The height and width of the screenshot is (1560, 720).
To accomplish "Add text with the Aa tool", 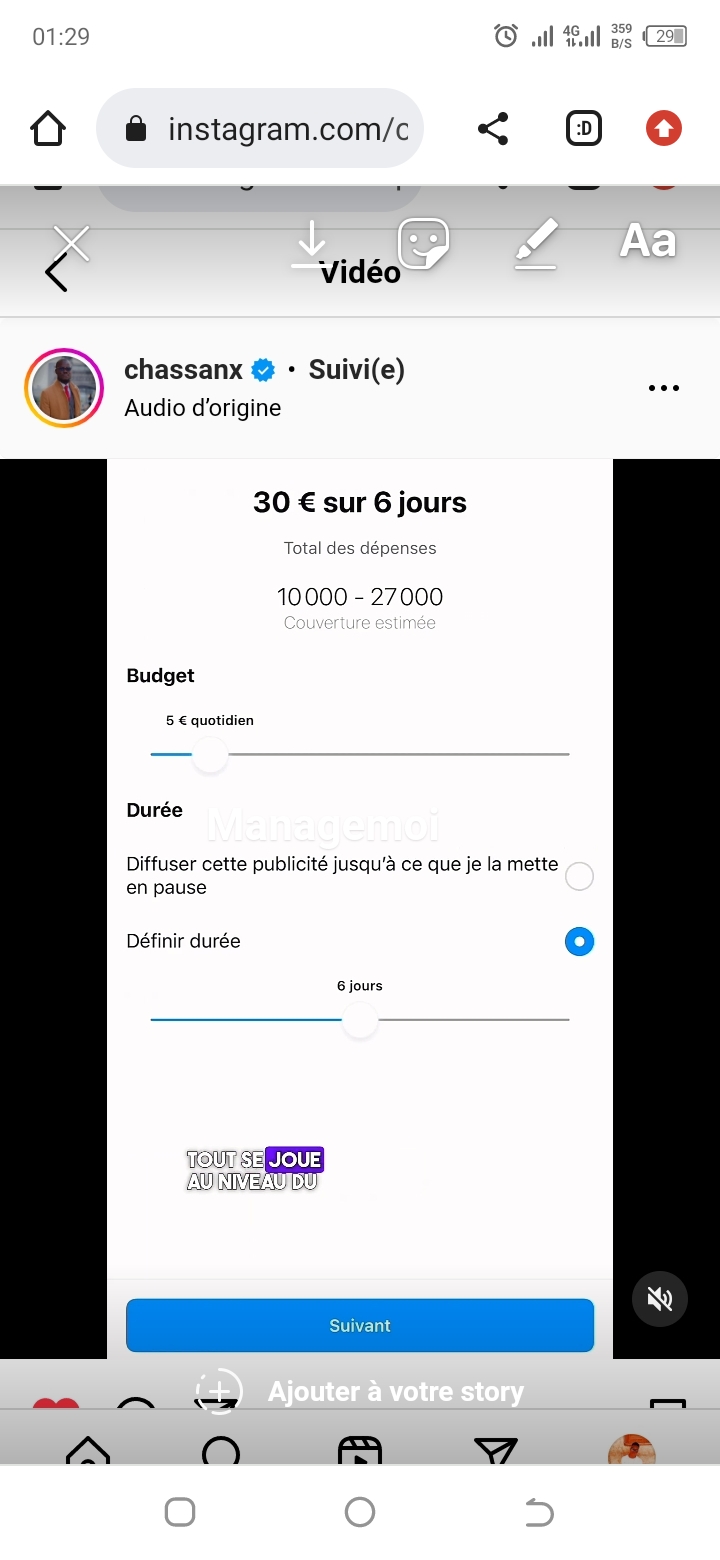I will pyautogui.click(x=647, y=241).
